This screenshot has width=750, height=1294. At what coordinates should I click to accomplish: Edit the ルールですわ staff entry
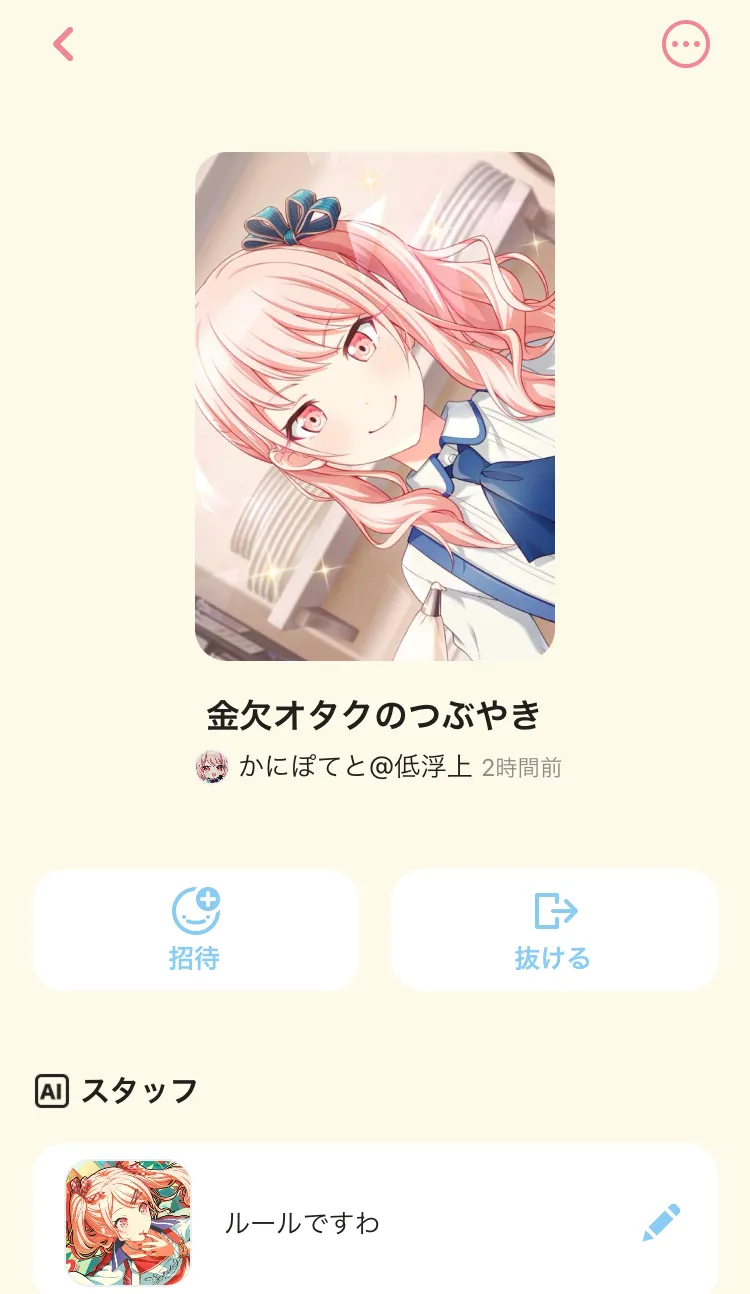tap(661, 1223)
